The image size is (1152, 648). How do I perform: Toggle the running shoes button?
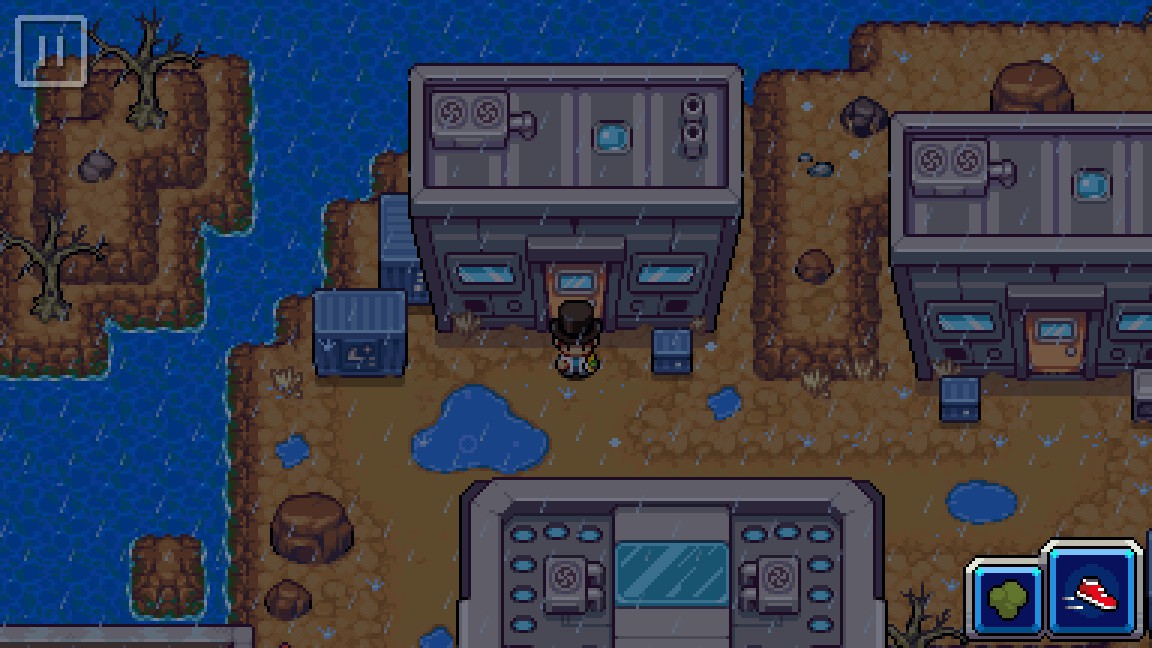(1094, 592)
